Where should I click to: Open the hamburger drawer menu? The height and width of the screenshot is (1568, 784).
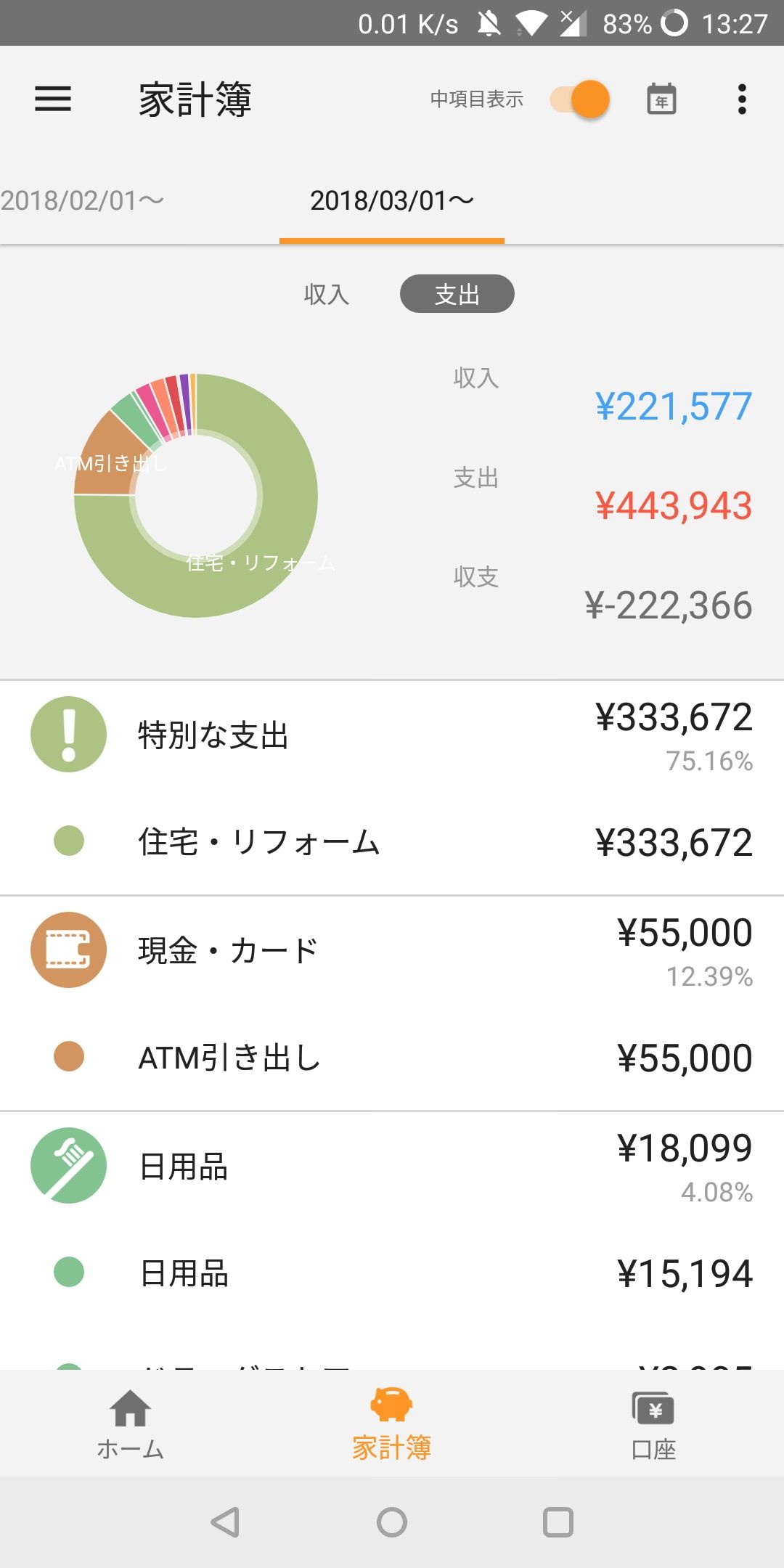(x=53, y=99)
